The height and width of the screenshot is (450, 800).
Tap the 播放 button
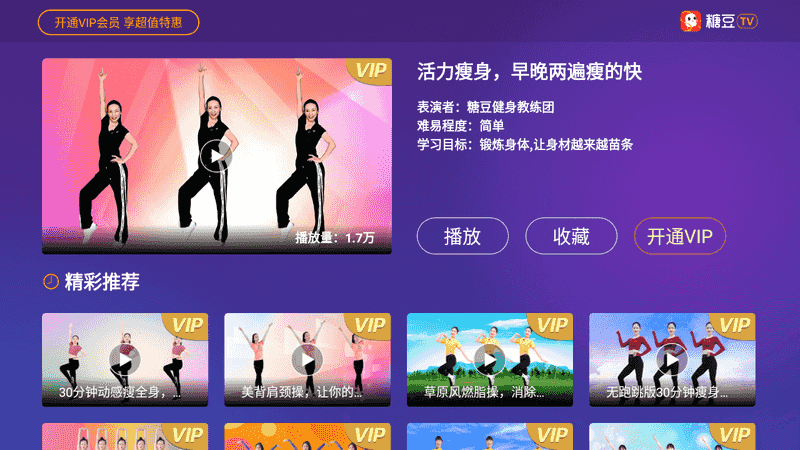[462, 236]
